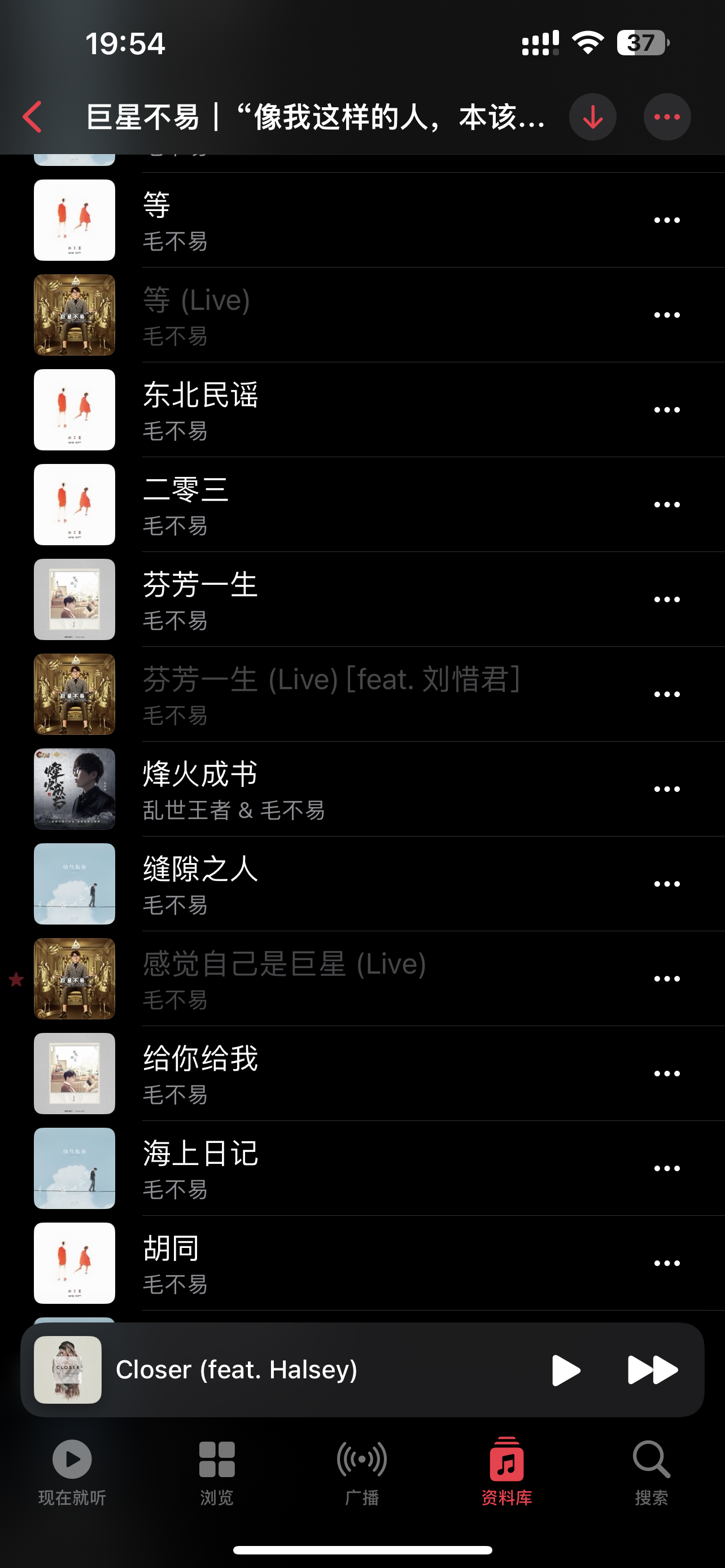Go back from the playlist
Image resolution: width=725 pixels, height=1568 pixels.
coord(32,117)
